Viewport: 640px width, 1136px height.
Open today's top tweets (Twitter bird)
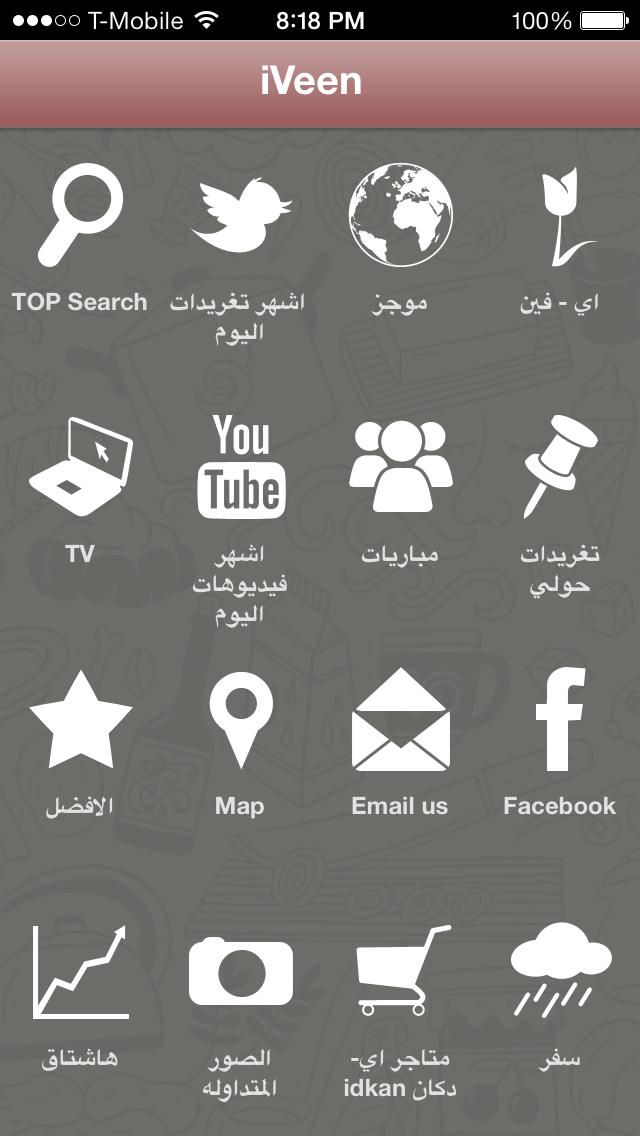240,217
